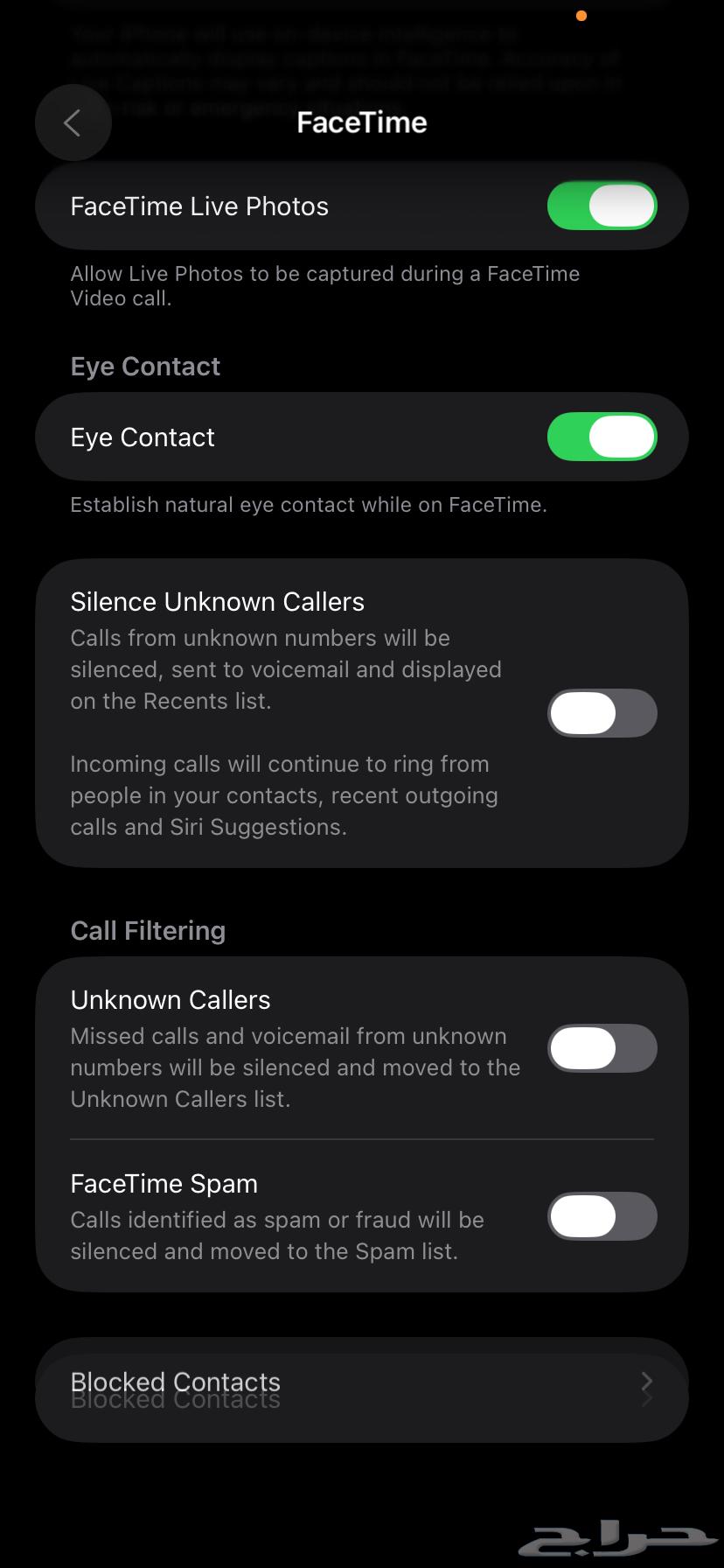Screen dimensions: 724x1568
Task: Turn on Unknown Callers filtering
Action: (x=602, y=1048)
